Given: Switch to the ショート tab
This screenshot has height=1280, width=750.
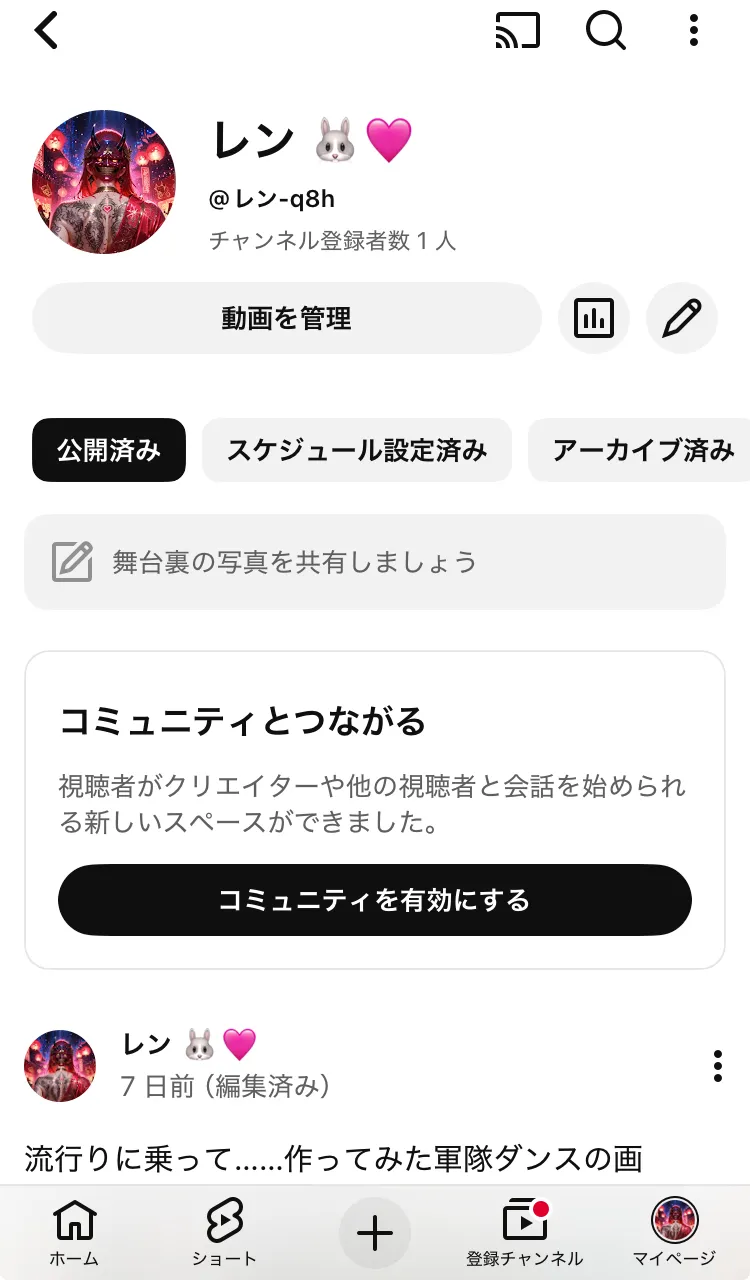Looking at the screenshot, I should (224, 1233).
